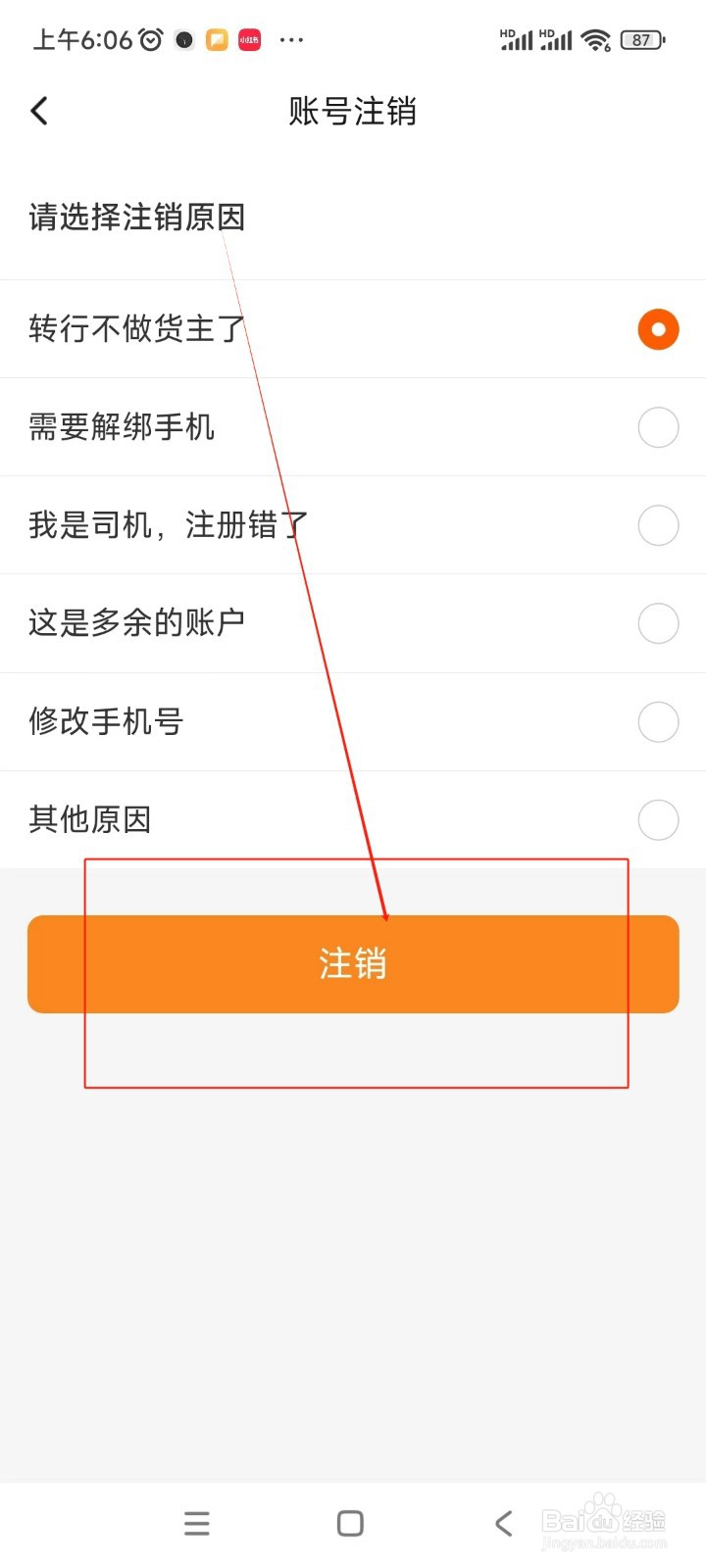Tap the home navigation square

click(349, 1522)
